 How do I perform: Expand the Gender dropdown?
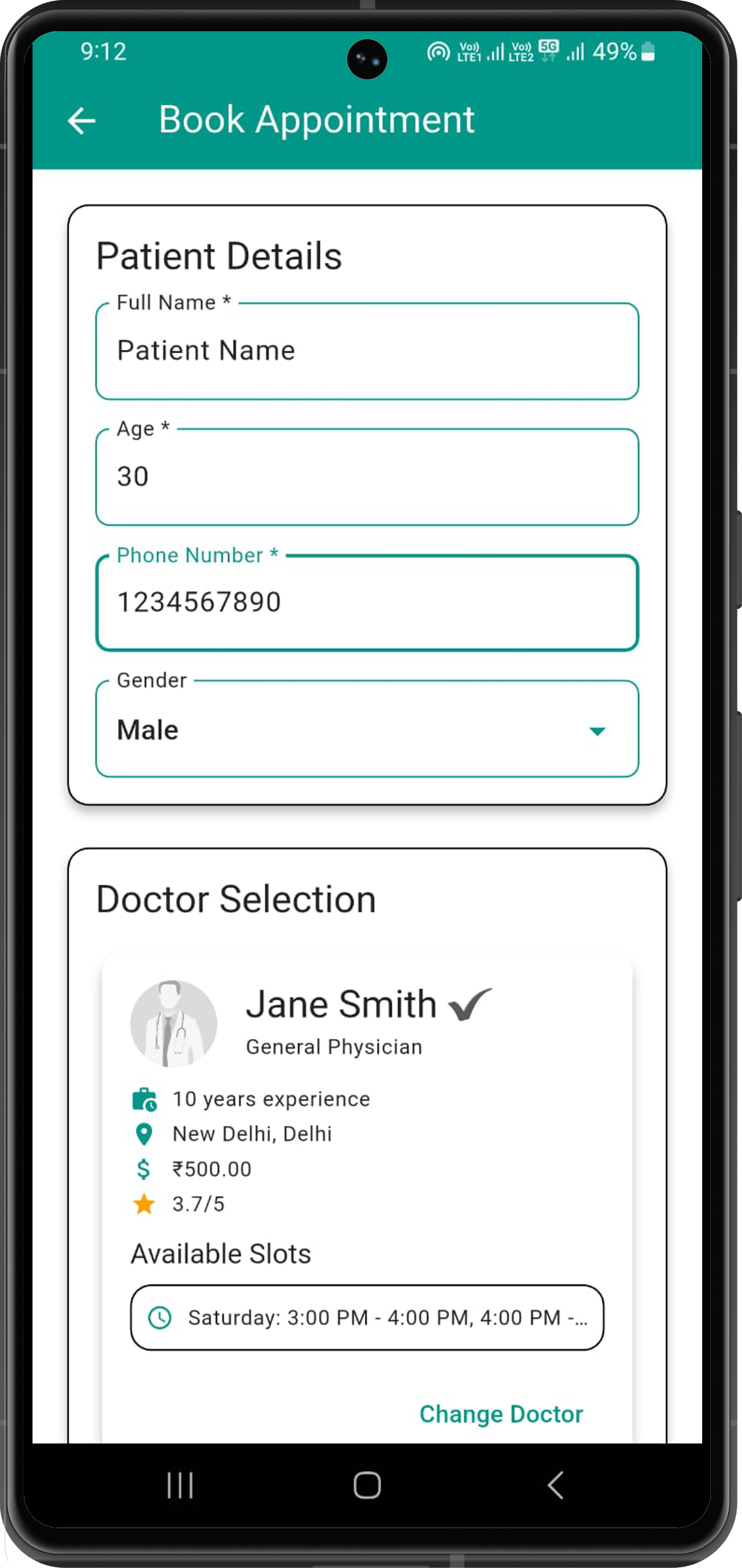coord(366,729)
